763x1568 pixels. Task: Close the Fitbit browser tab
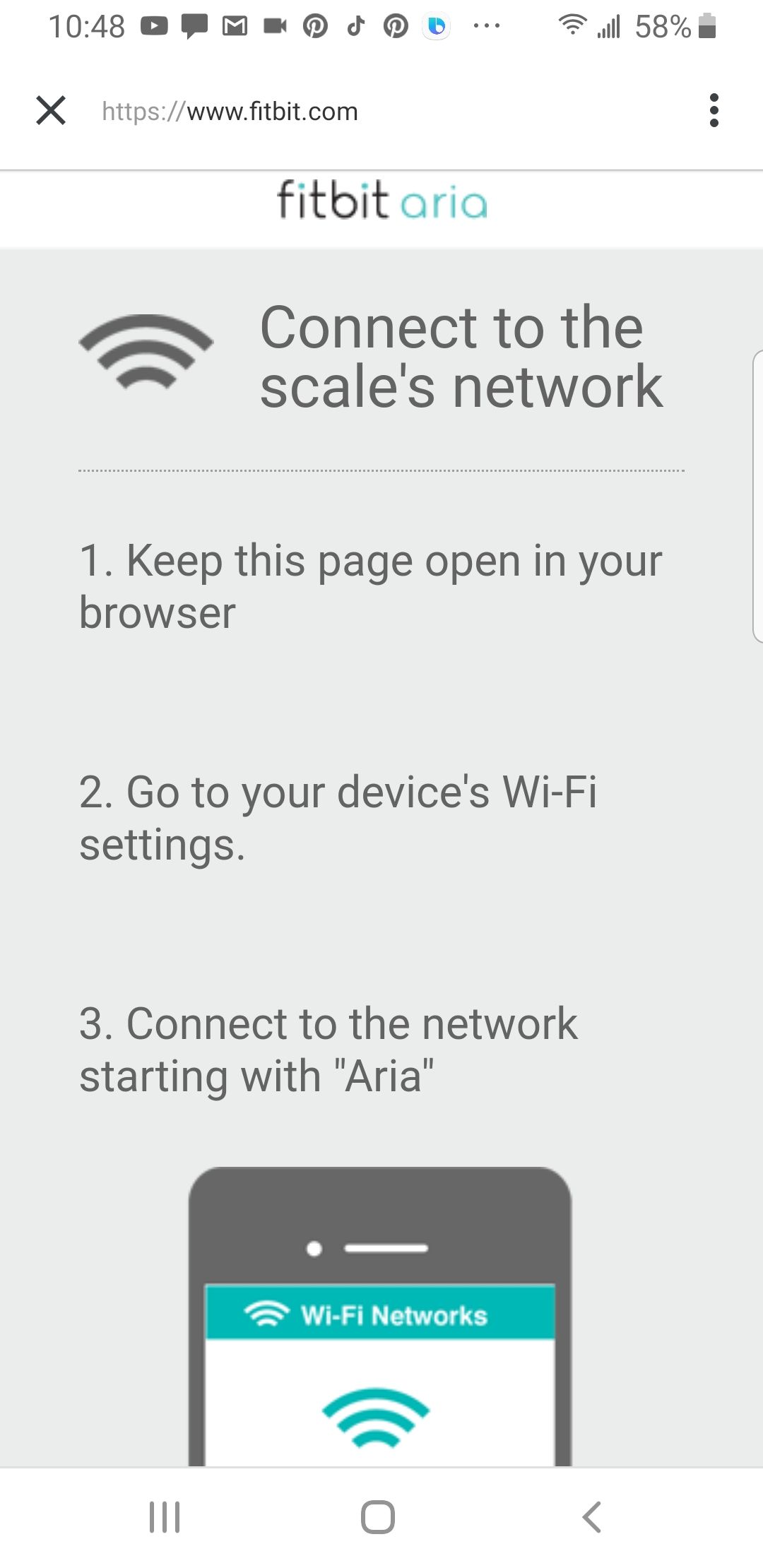tap(51, 111)
